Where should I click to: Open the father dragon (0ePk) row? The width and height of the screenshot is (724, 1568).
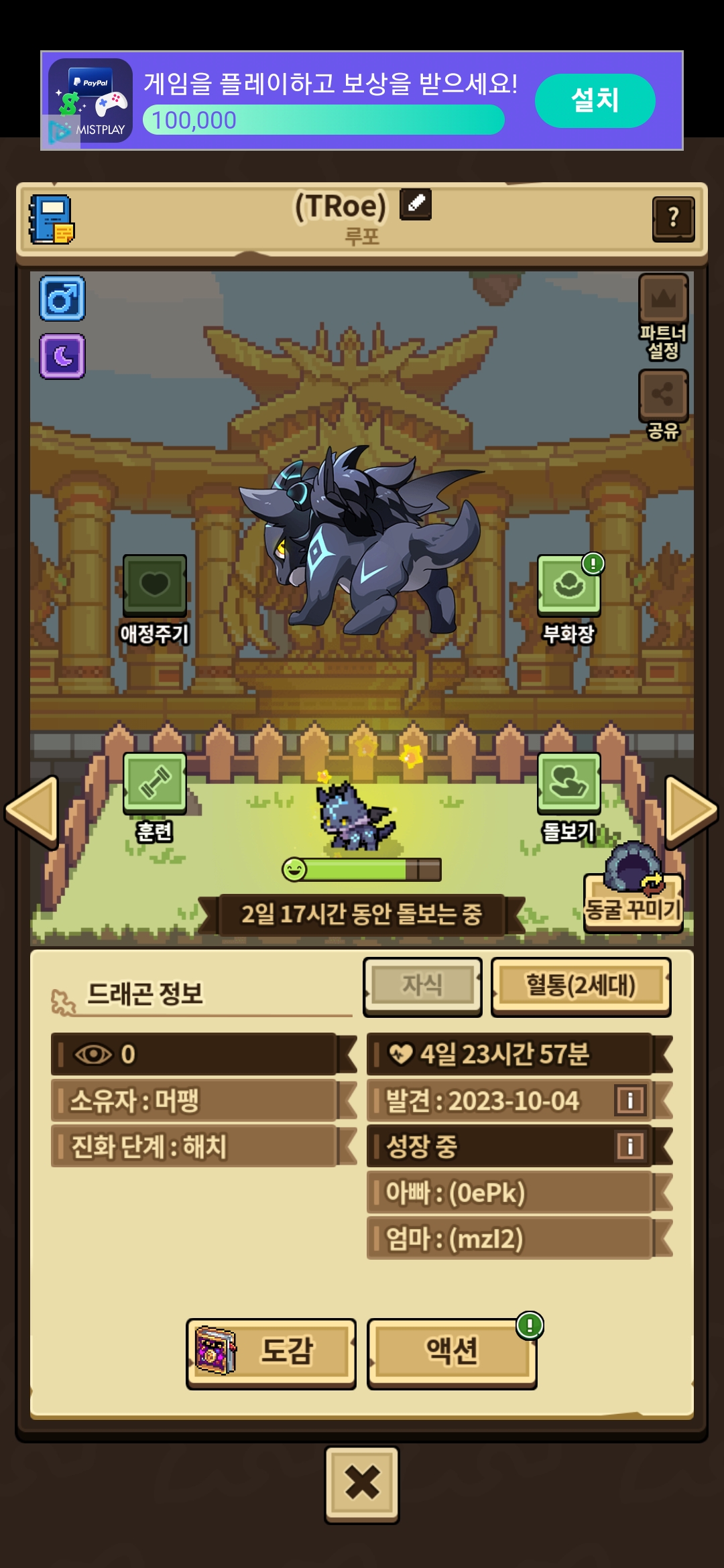[x=520, y=1192]
